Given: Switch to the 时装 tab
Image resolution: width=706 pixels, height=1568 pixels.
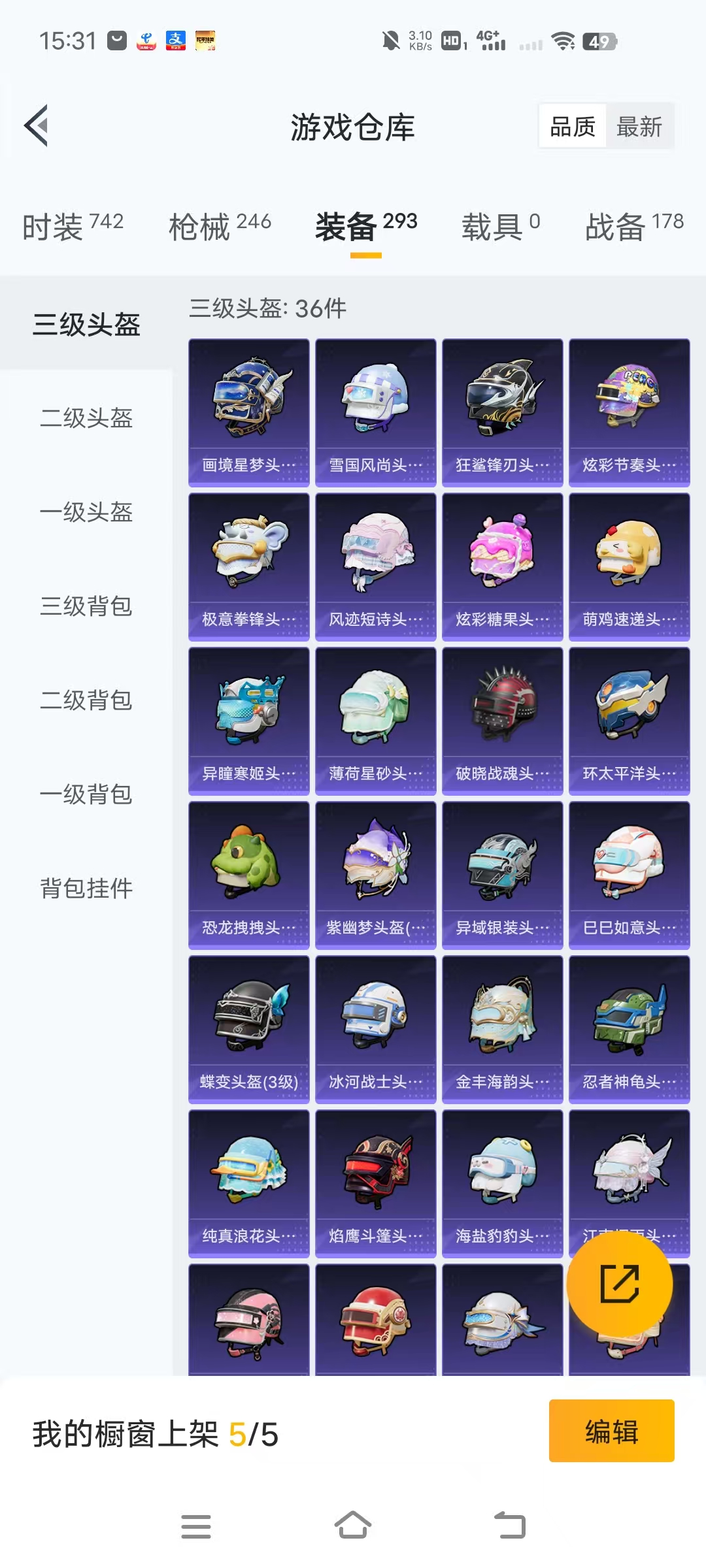Looking at the screenshot, I should [x=73, y=226].
